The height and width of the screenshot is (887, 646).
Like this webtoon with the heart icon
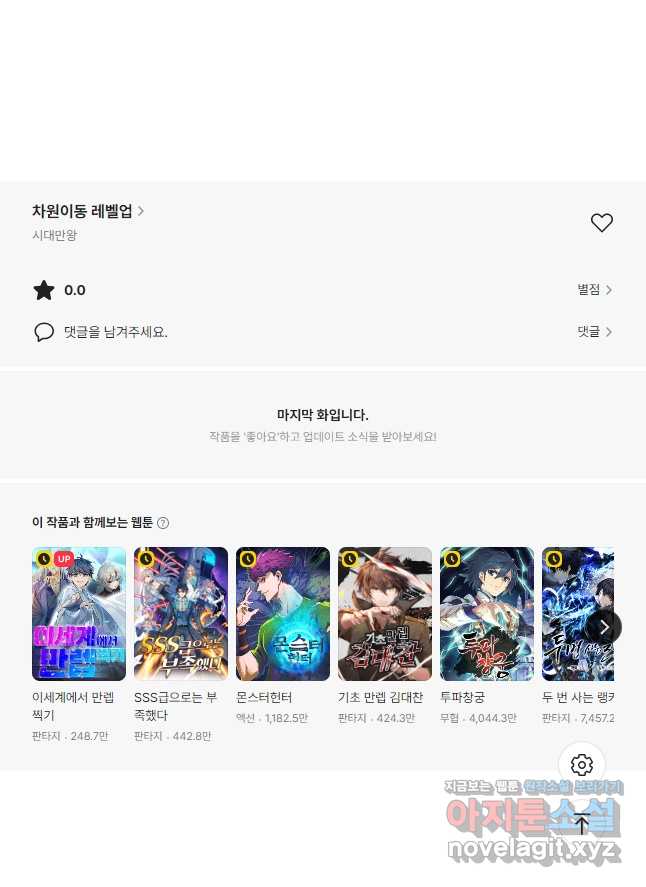(x=601, y=223)
